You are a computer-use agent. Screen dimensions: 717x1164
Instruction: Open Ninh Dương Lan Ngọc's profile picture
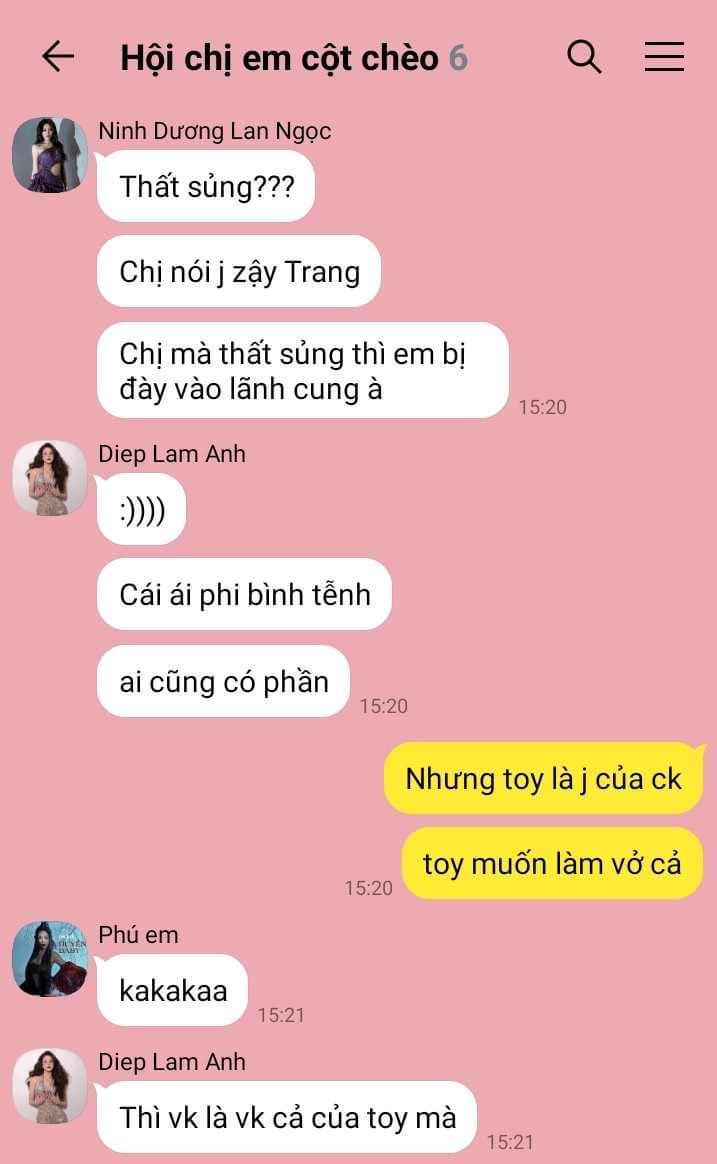pyautogui.click(x=50, y=154)
